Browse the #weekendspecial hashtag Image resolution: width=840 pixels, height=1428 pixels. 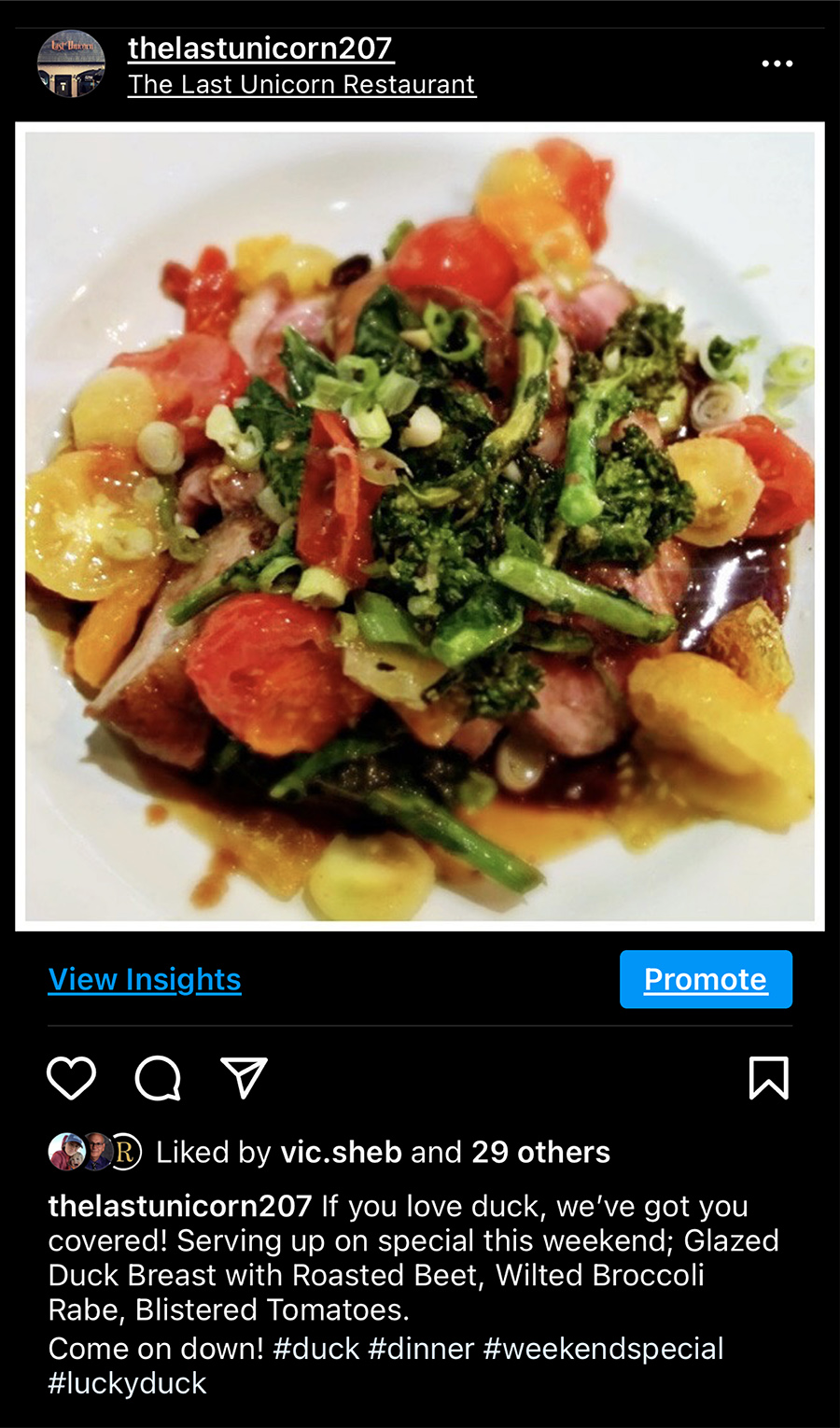(x=603, y=1349)
